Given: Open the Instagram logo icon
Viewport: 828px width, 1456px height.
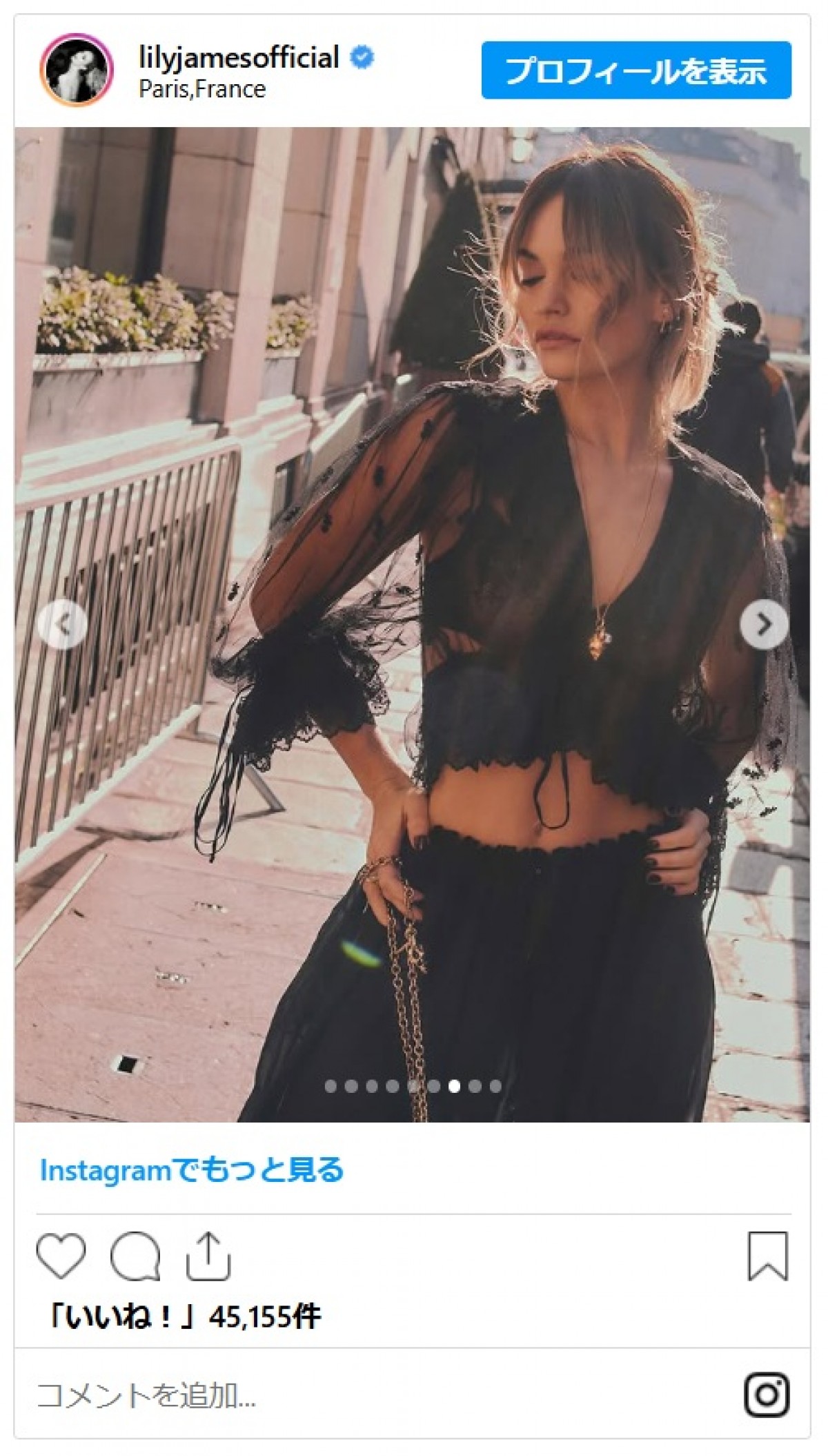Looking at the screenshot, I should pyautogui.click(x=767, y=1395).
